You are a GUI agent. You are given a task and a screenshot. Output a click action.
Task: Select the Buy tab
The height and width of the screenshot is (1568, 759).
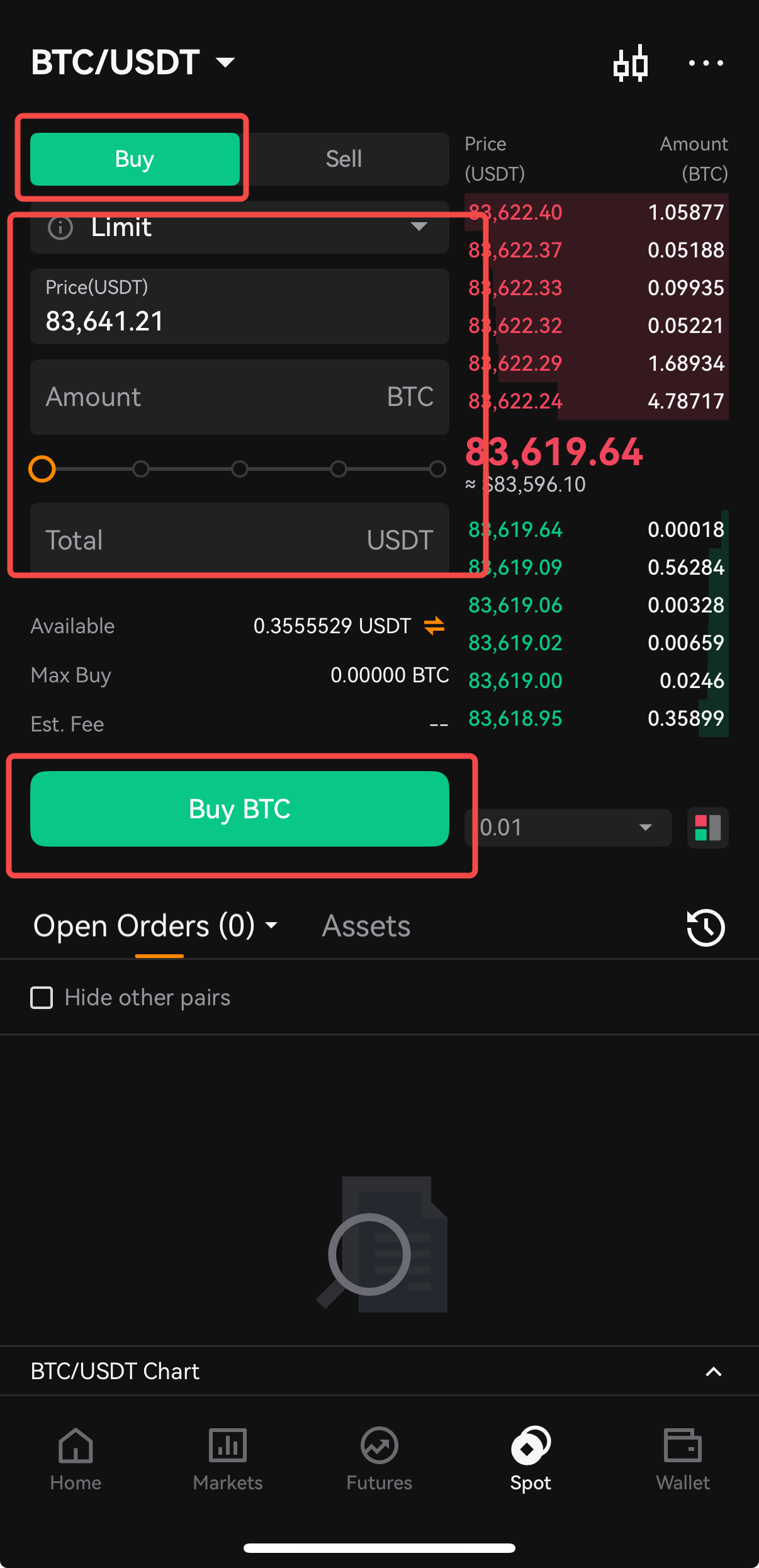135,159
